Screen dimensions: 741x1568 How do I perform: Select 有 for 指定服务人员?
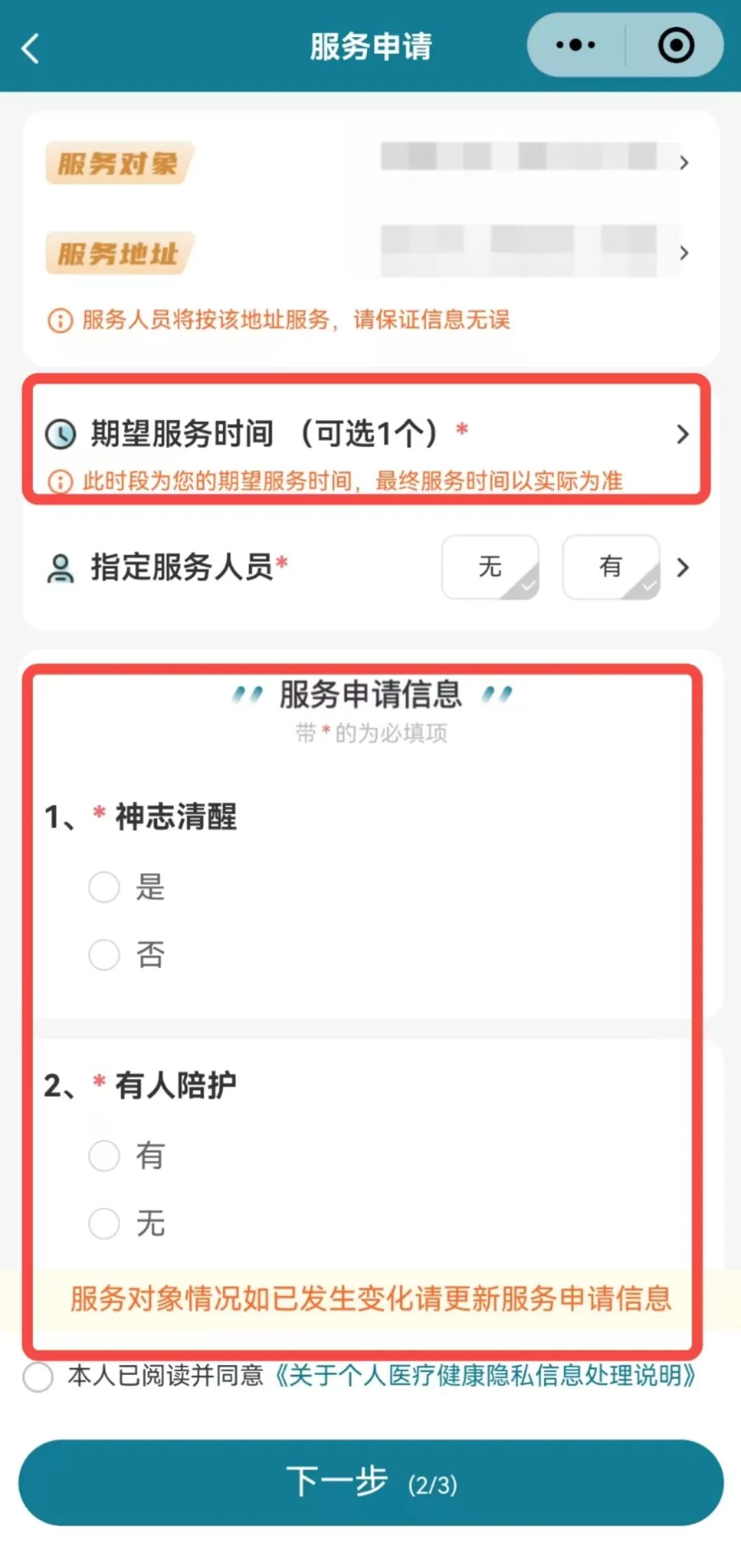tap(611, 567)
